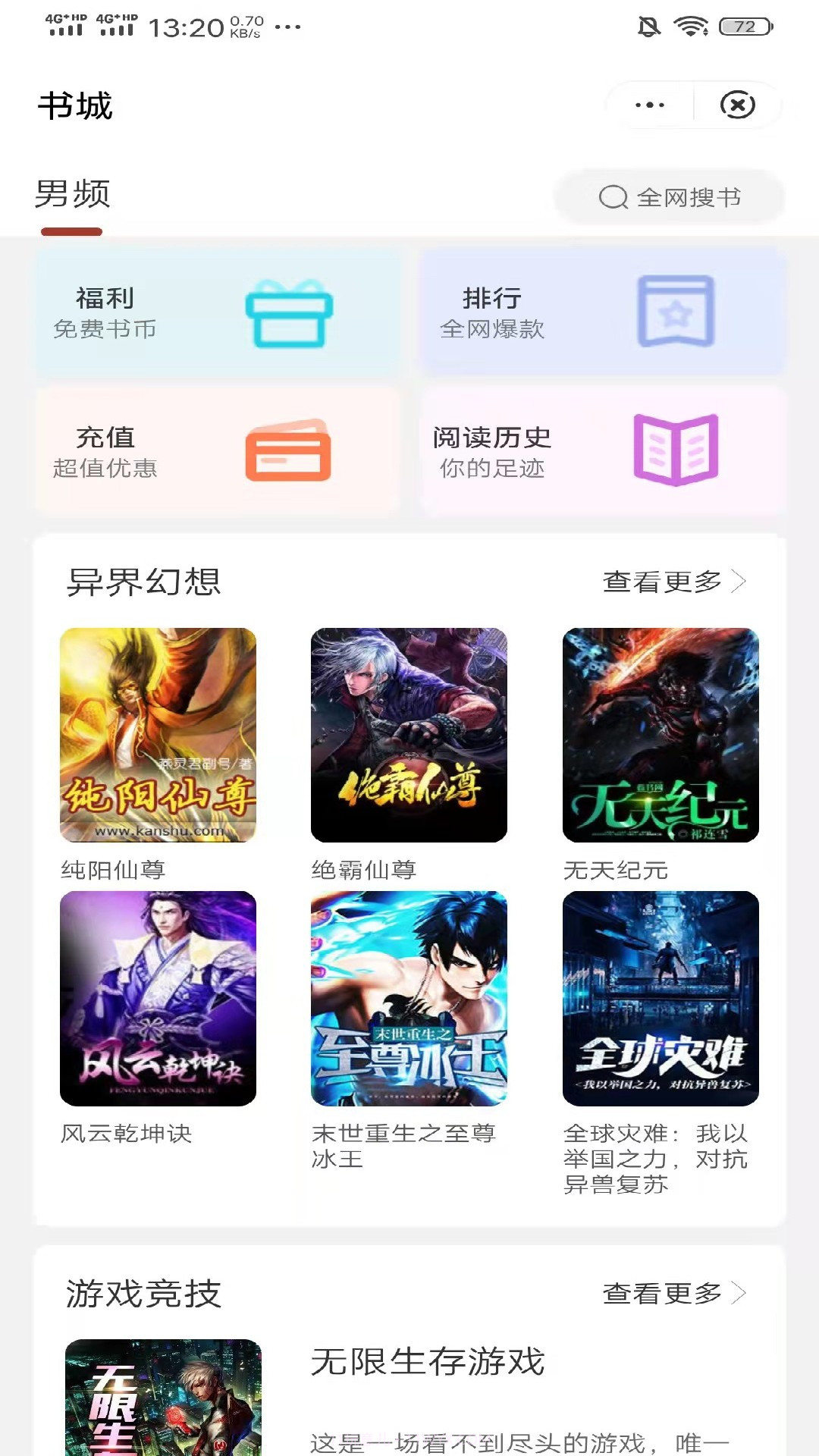
Task: Open the 末世重生之至尊冰王 book cover
Action: 408,1001
